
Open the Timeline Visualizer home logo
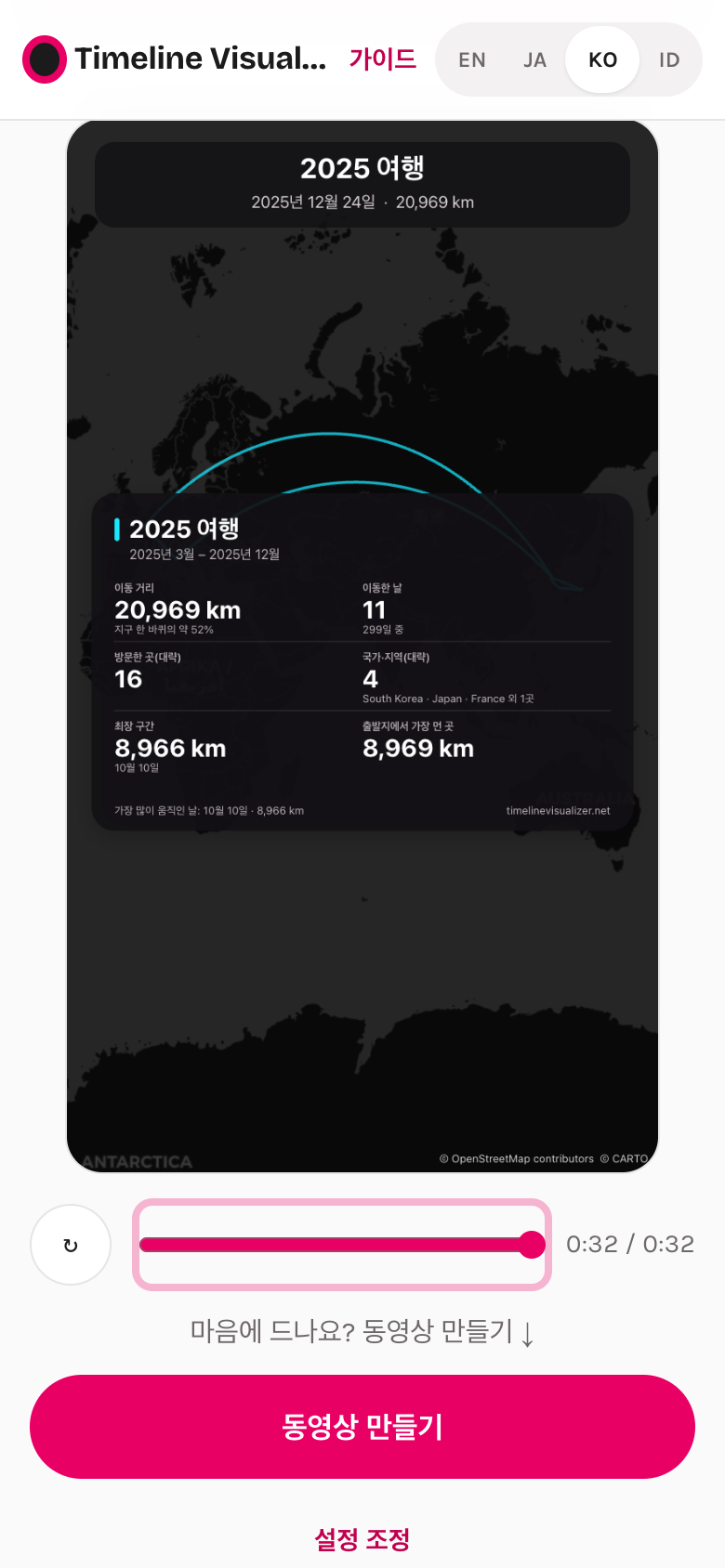tap(175, 59)
